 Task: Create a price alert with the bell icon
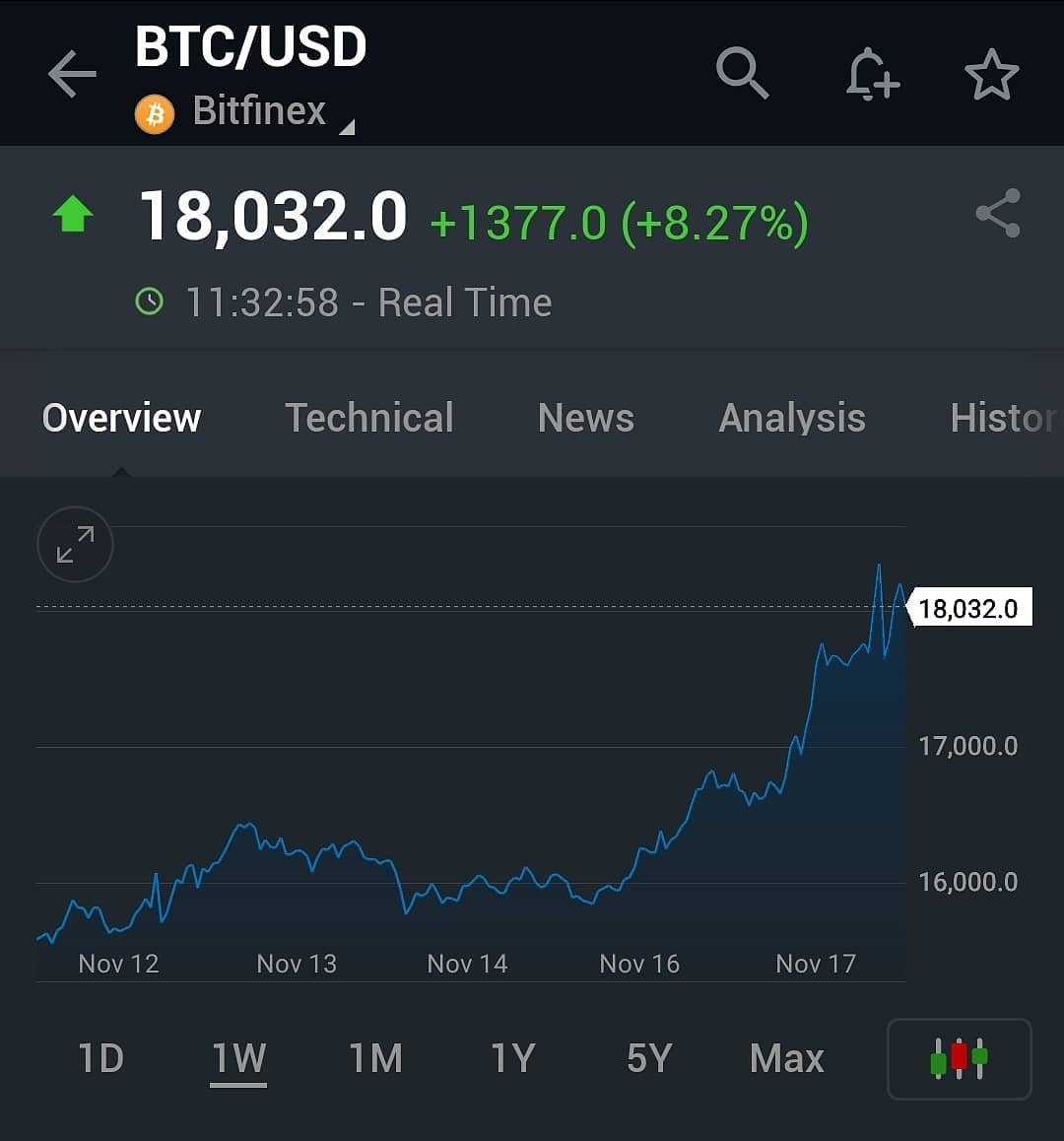tap(873, 74)
